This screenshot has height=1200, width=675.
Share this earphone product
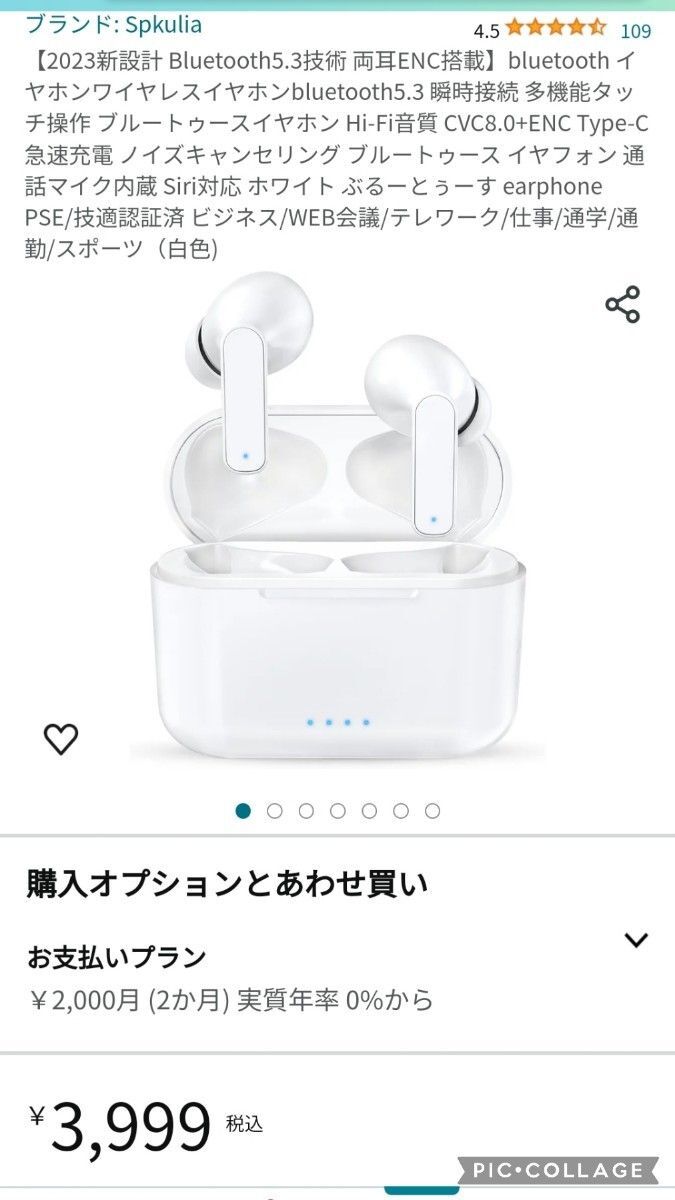(x=622, y=304)
